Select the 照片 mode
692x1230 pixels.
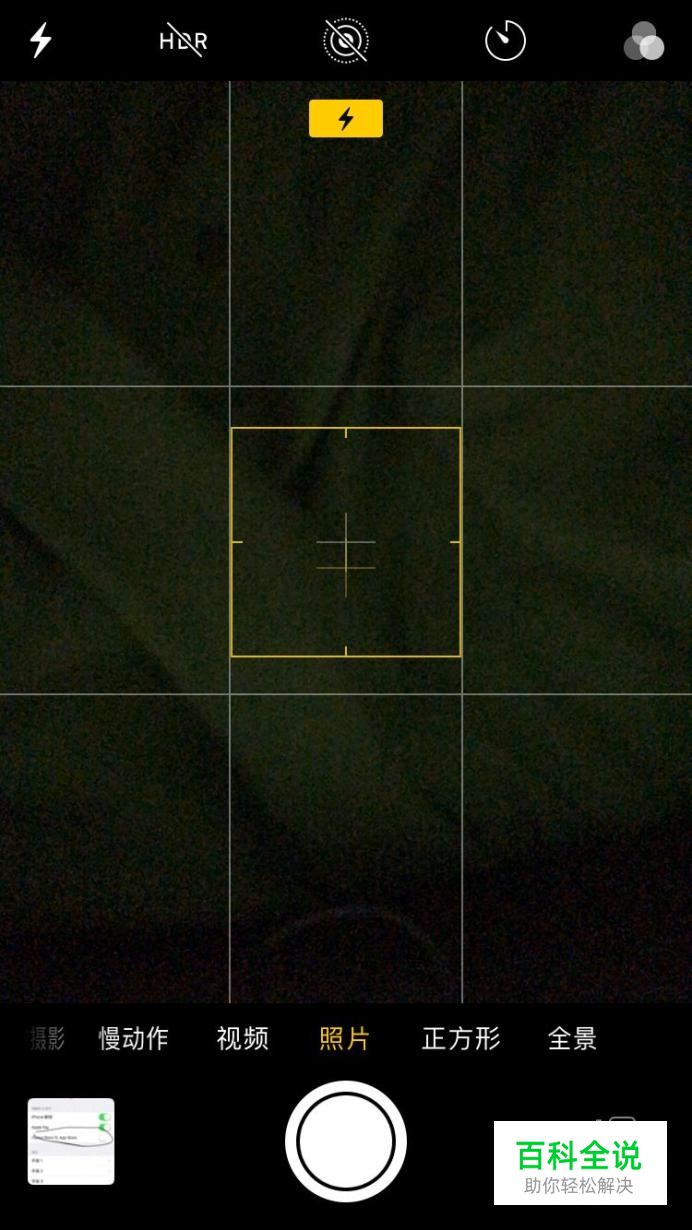[x=345, y=1038]
